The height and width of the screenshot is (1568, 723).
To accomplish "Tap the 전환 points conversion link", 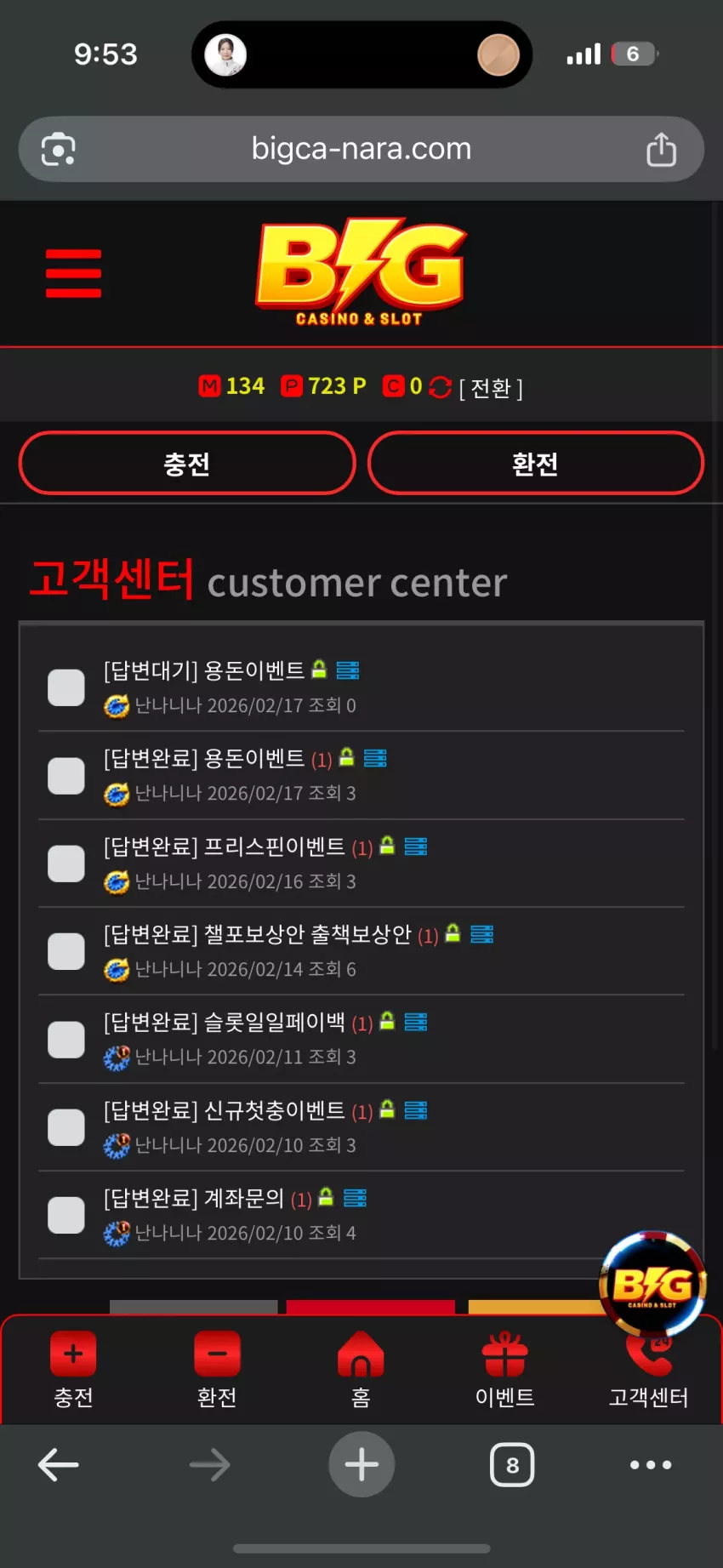I will (x=491, y=388).
